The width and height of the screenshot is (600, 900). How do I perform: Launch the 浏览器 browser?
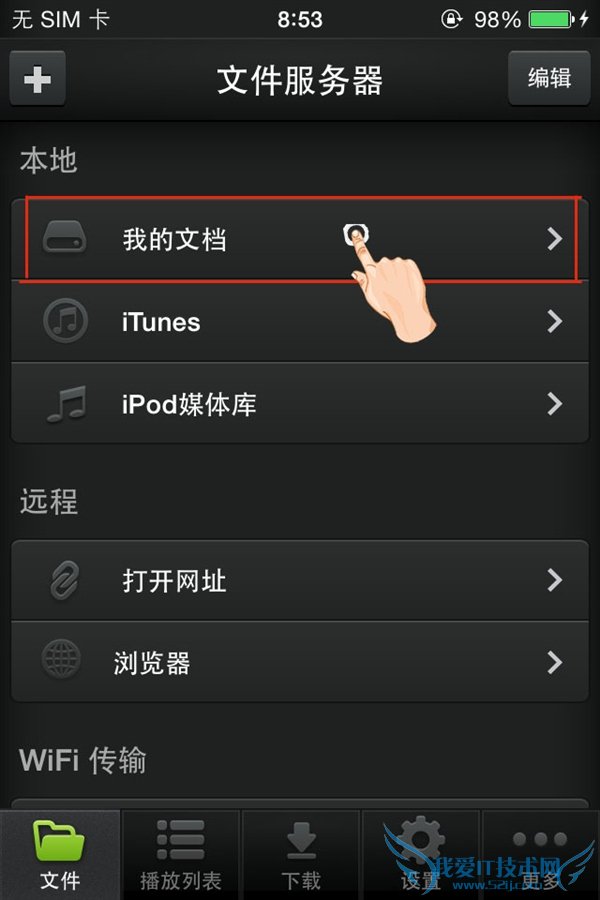pyautogui.click(x=300, y=662)
